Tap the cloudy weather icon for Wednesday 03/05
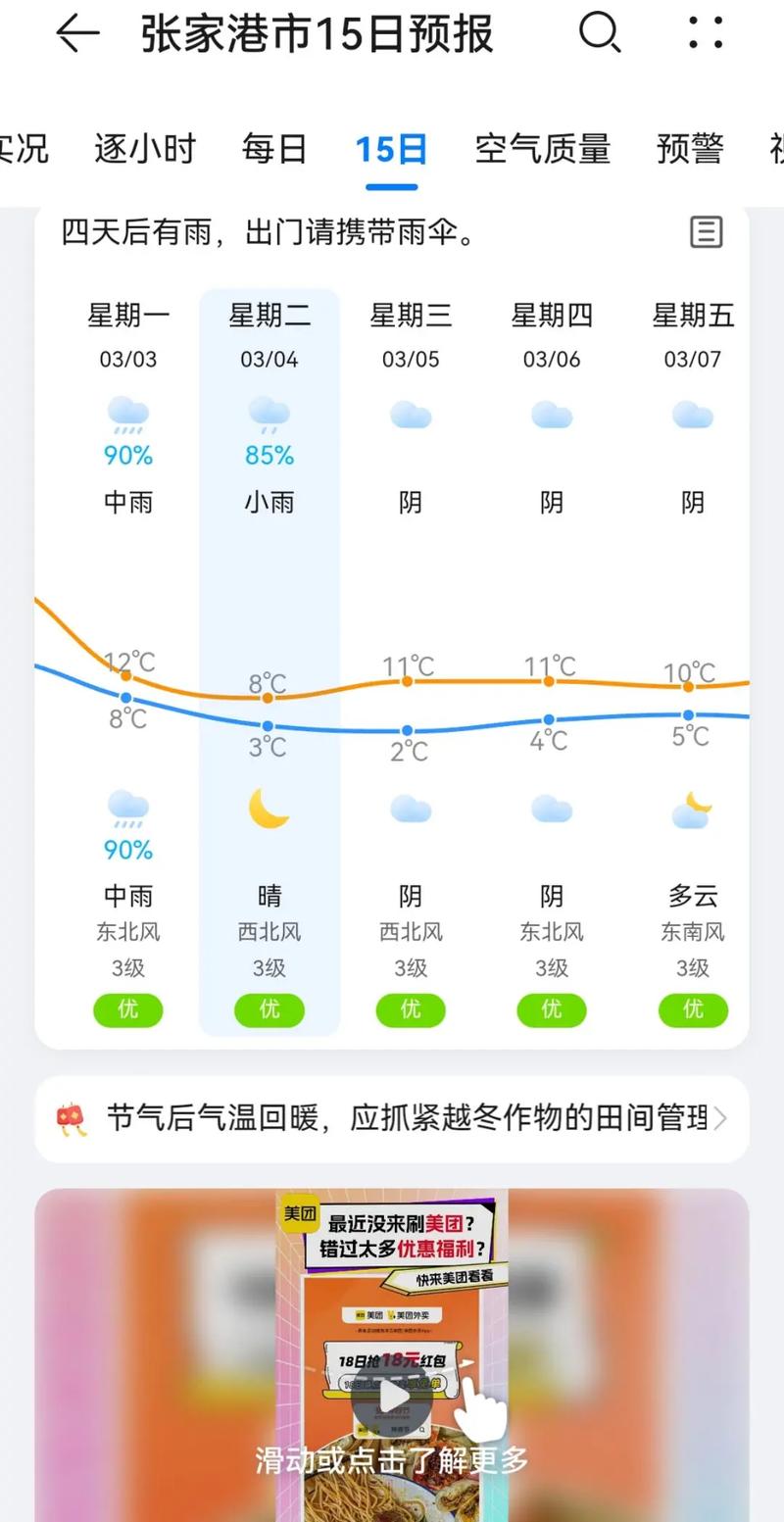This screenshot has width=784, height=1522. [x=410, y=416]
